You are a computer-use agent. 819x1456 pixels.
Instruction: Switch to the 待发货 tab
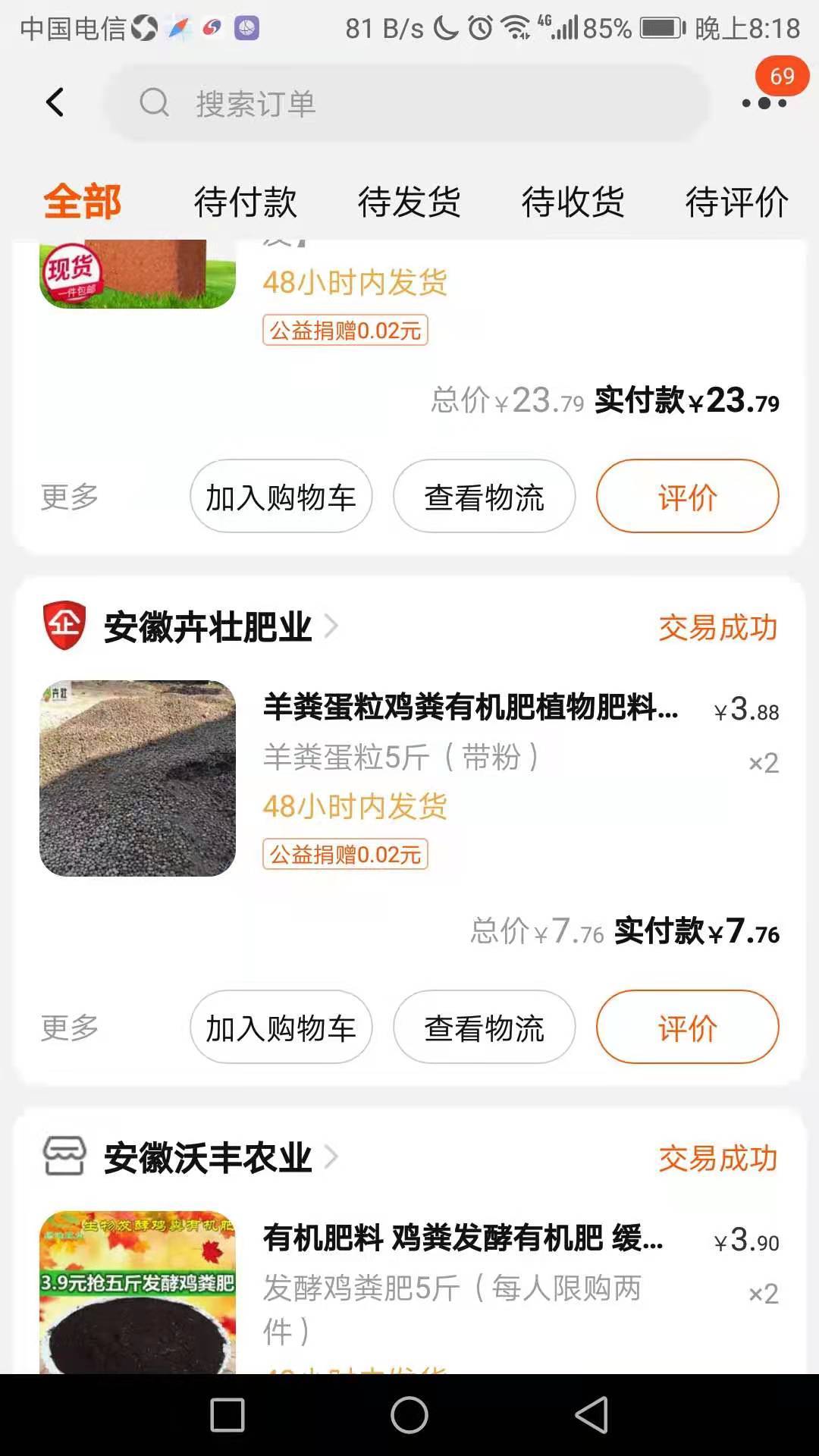point(409,202)
